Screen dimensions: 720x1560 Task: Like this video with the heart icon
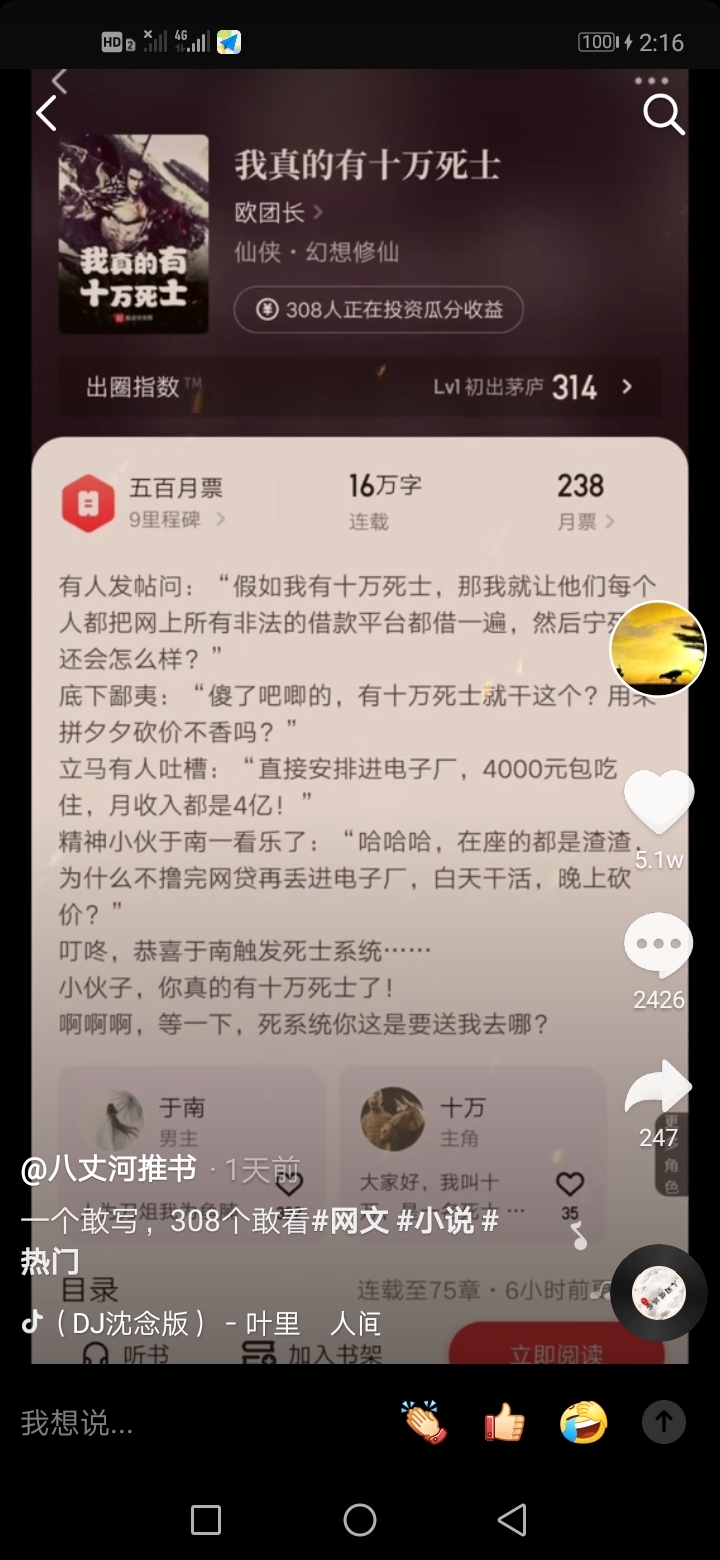pos(658,803)
